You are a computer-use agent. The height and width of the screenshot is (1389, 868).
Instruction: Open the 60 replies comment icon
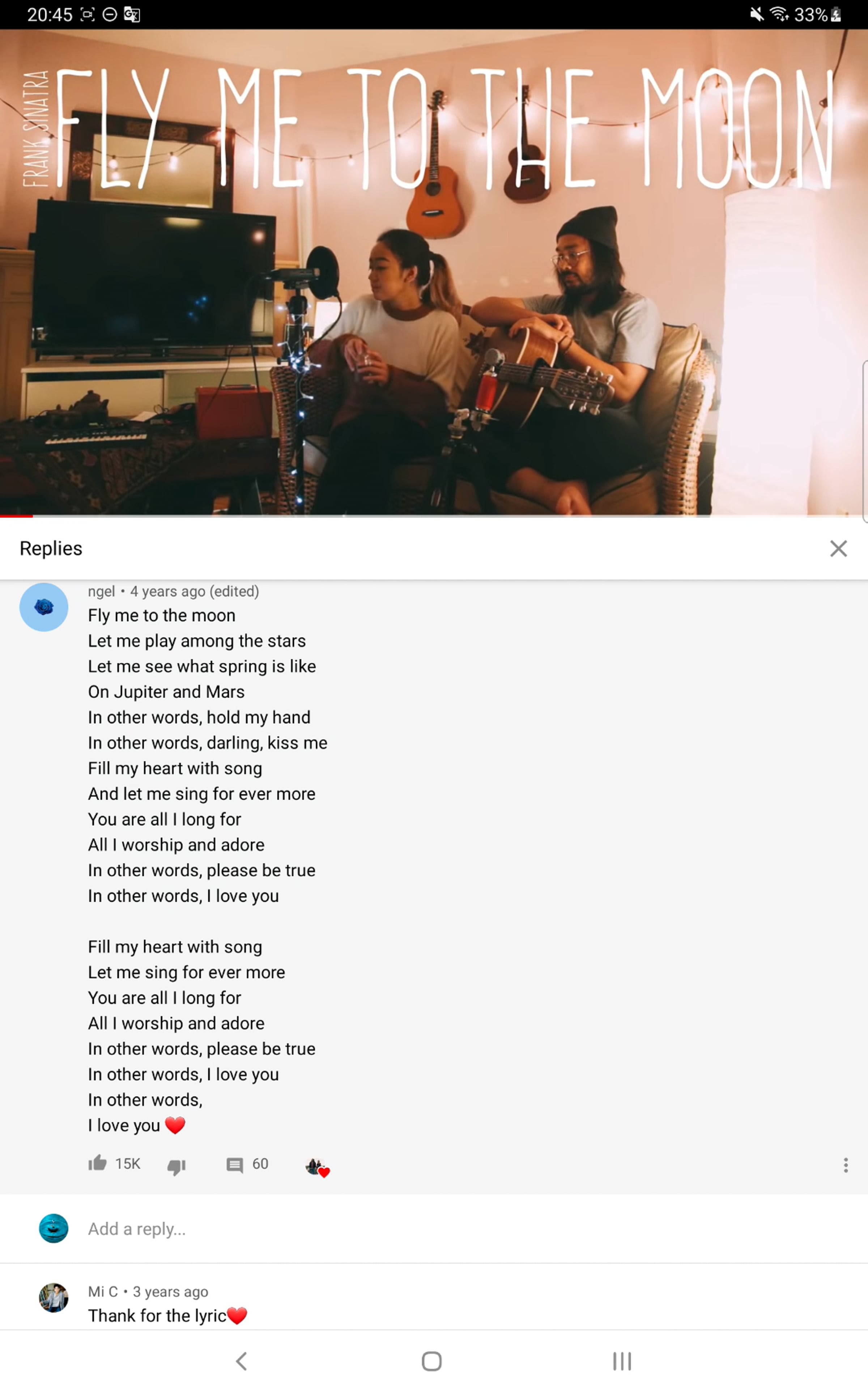(235, 1165)
